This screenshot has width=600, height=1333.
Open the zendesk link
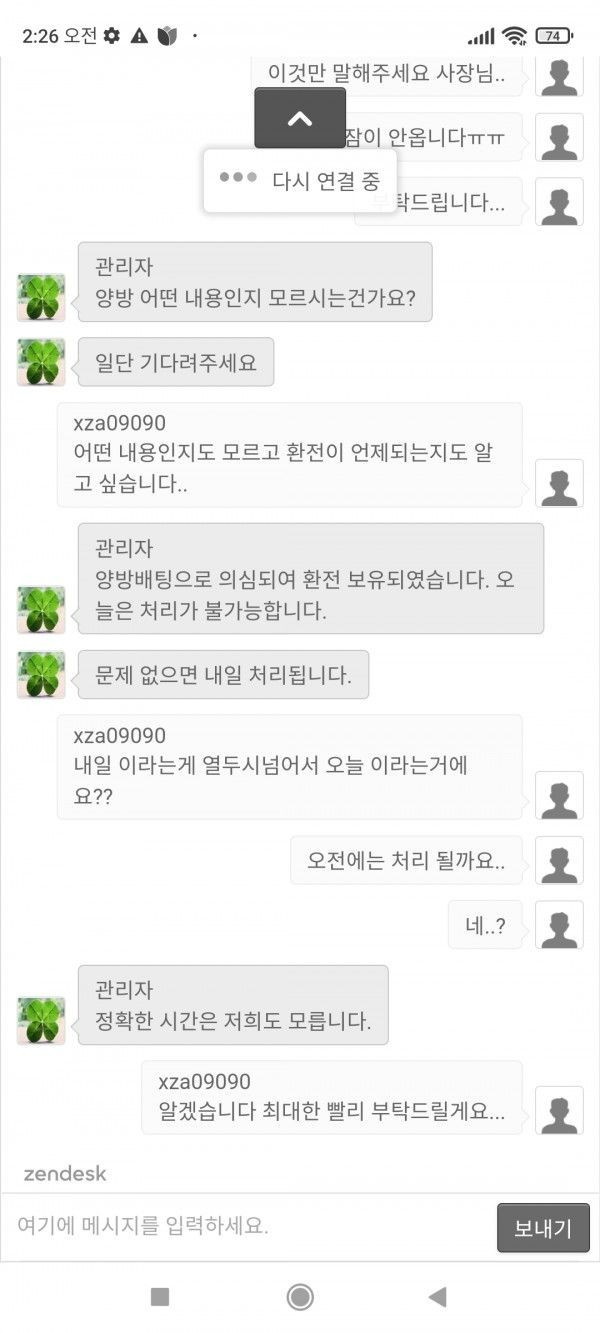[65, 1173]
